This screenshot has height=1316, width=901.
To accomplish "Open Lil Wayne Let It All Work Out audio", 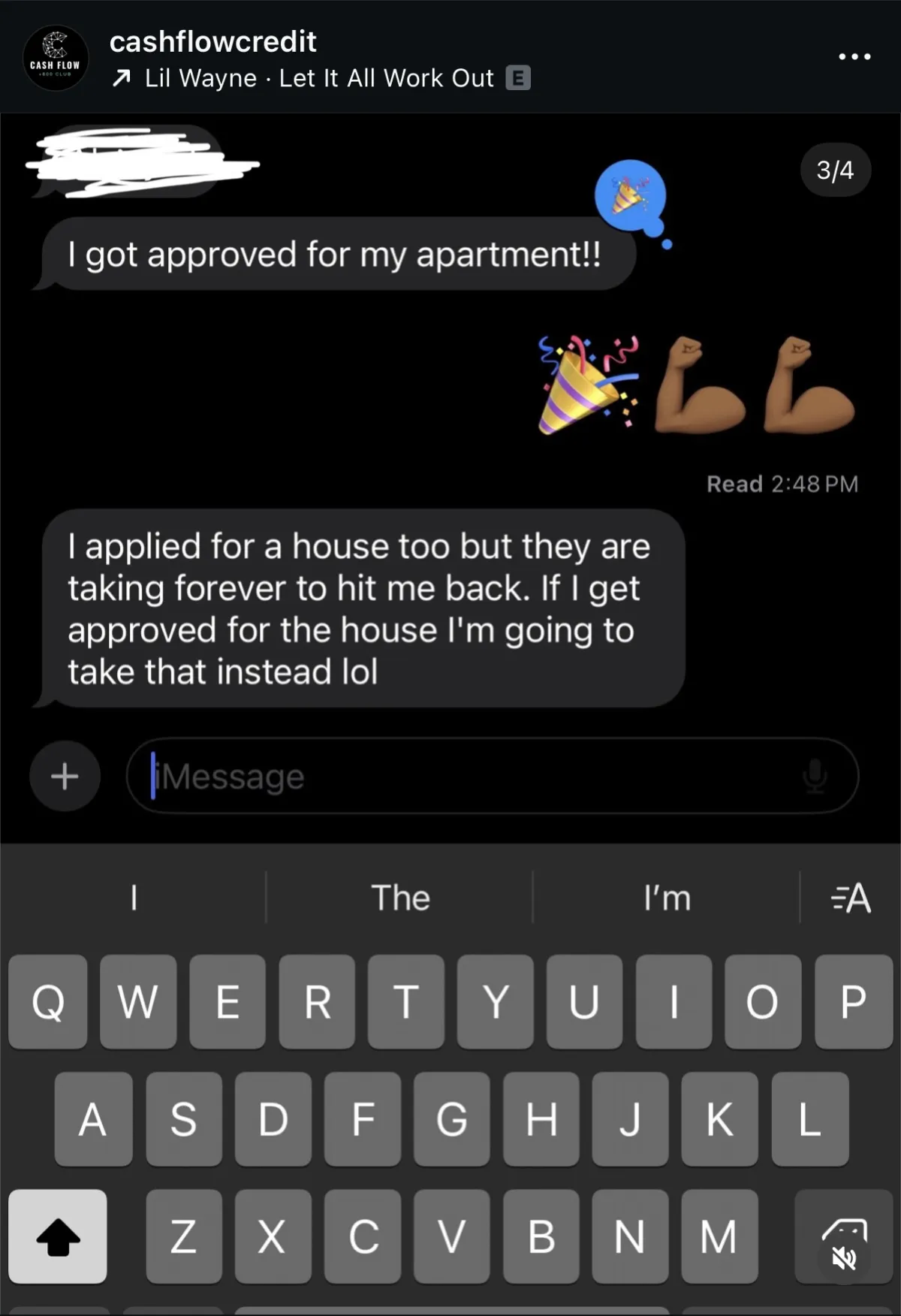I will click(318, 78).
